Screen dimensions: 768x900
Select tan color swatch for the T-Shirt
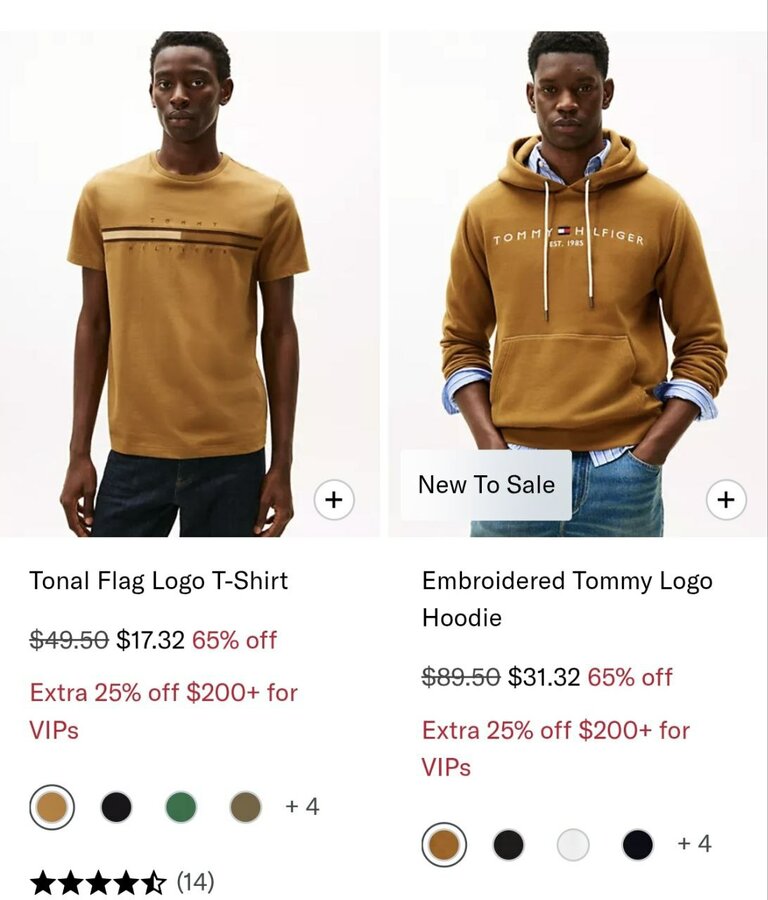52,807
